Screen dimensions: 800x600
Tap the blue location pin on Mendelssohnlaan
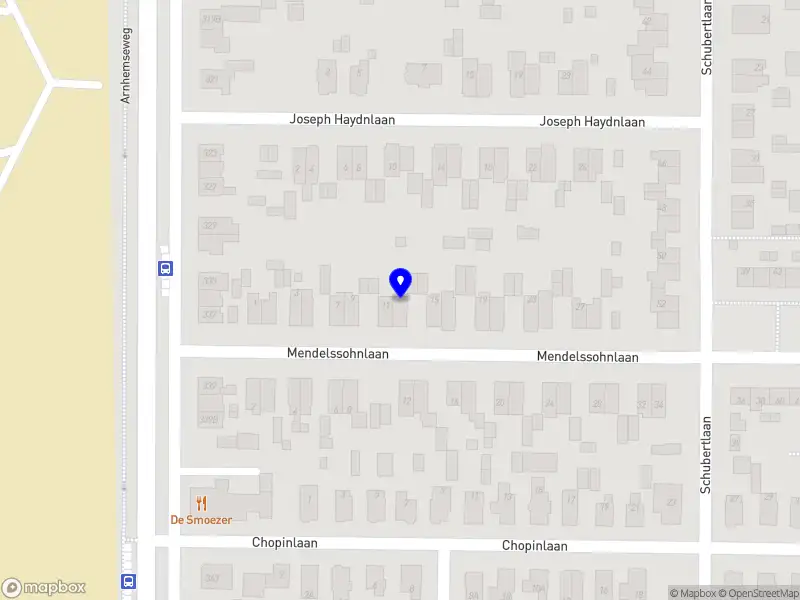coord(400,282)
